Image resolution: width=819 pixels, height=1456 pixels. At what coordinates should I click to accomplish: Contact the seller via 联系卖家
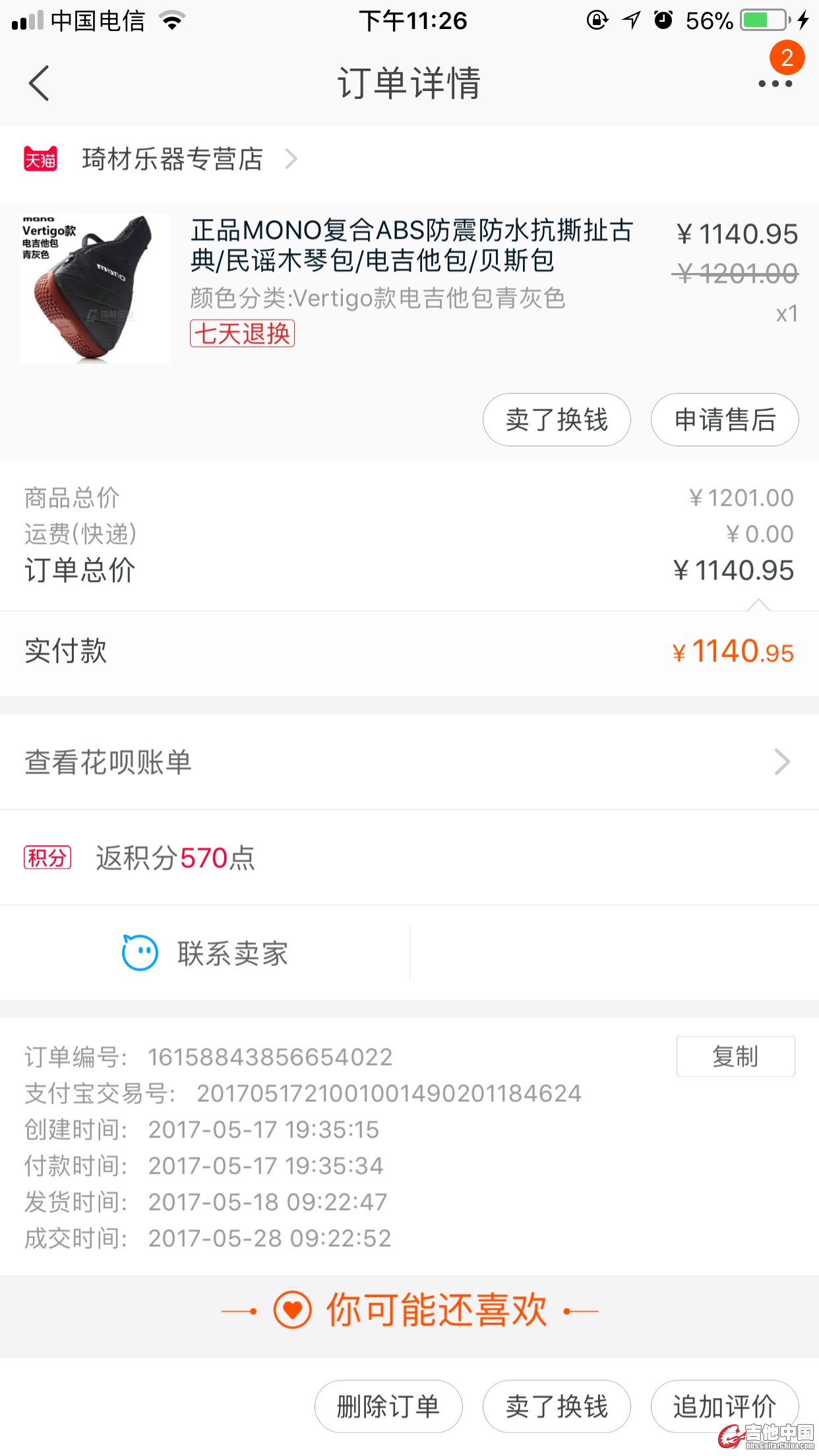point(206,954)
